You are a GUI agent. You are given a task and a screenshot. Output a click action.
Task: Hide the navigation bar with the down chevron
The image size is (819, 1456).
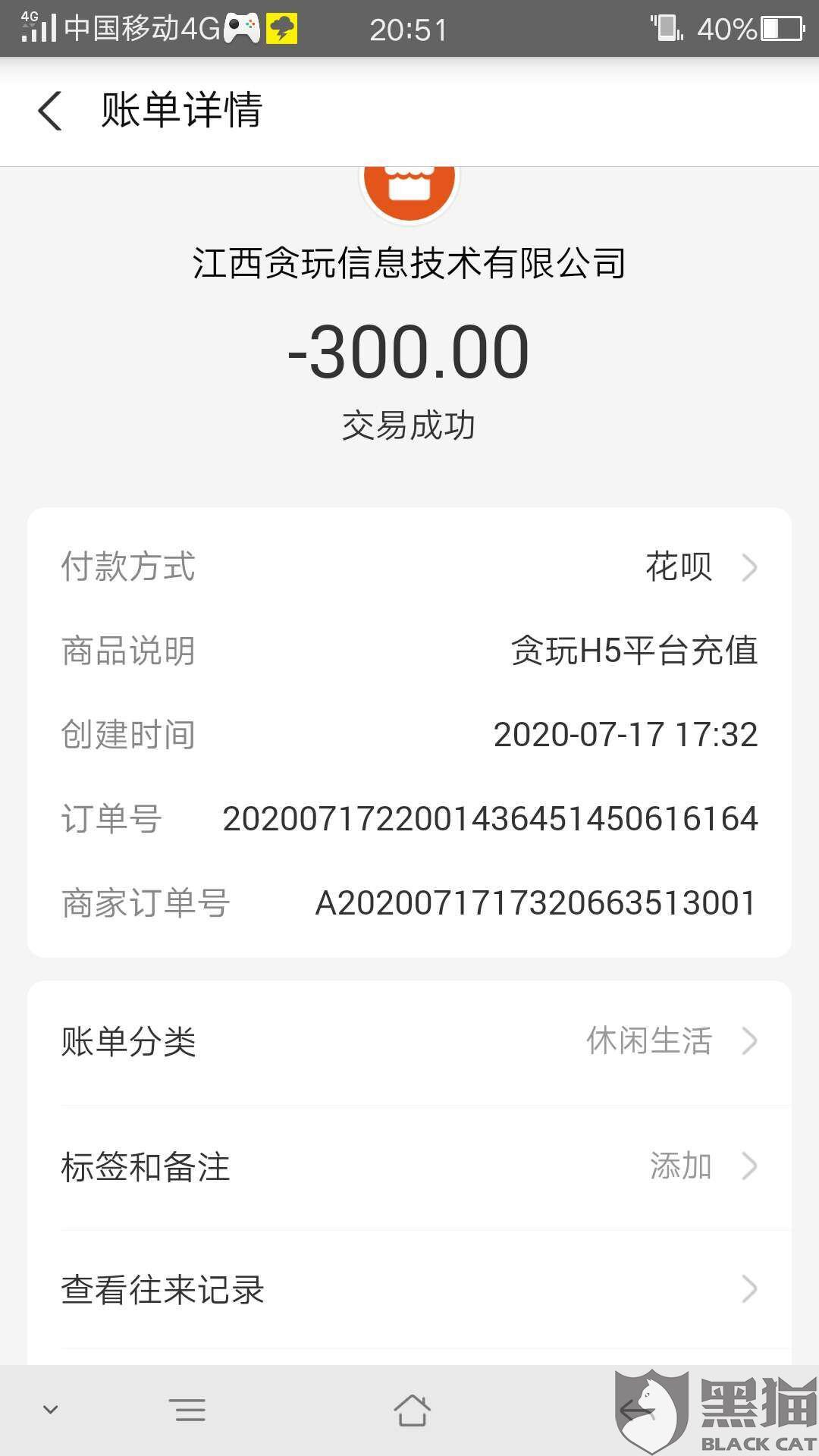(x=51, y=1410)
